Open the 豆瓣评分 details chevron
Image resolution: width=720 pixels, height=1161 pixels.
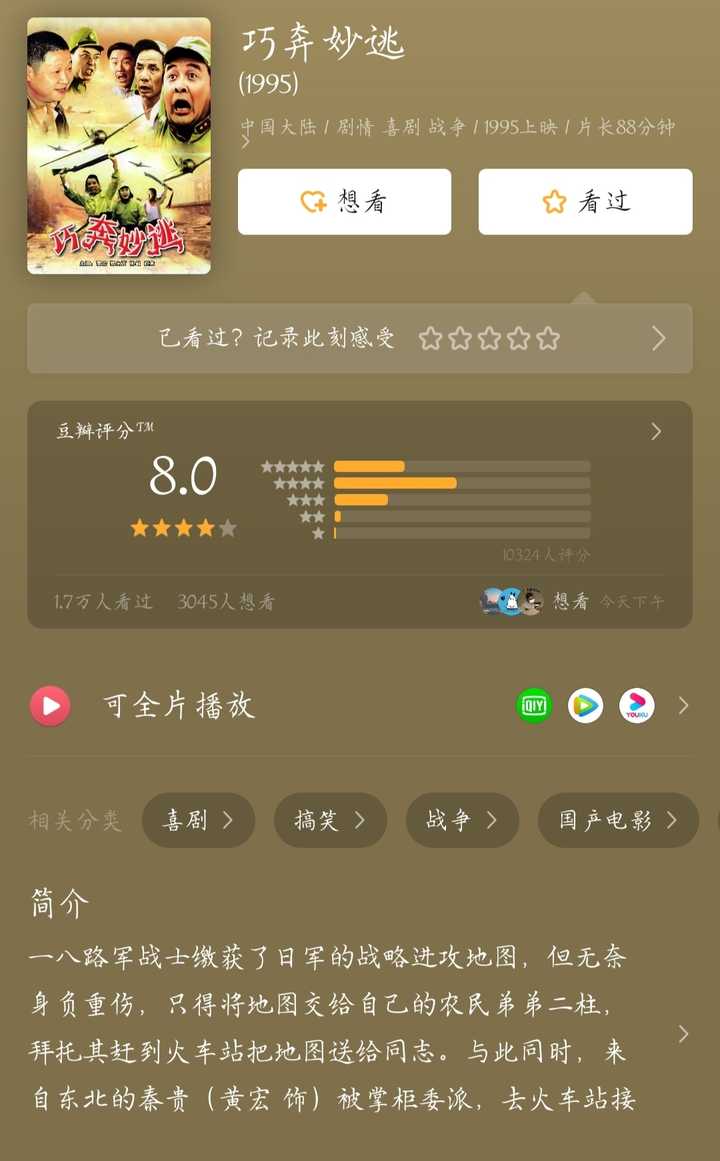[x=656, y=432]
